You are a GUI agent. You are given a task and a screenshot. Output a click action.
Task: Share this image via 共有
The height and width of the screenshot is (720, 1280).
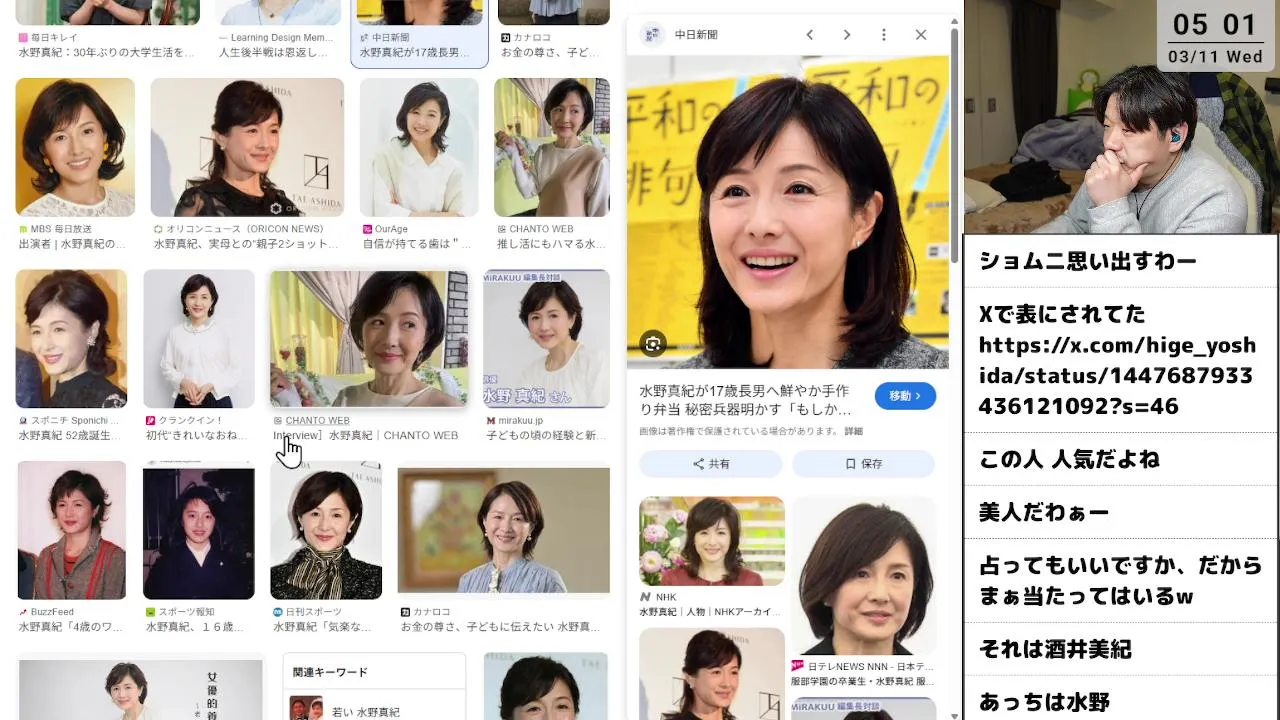(710, 464)
